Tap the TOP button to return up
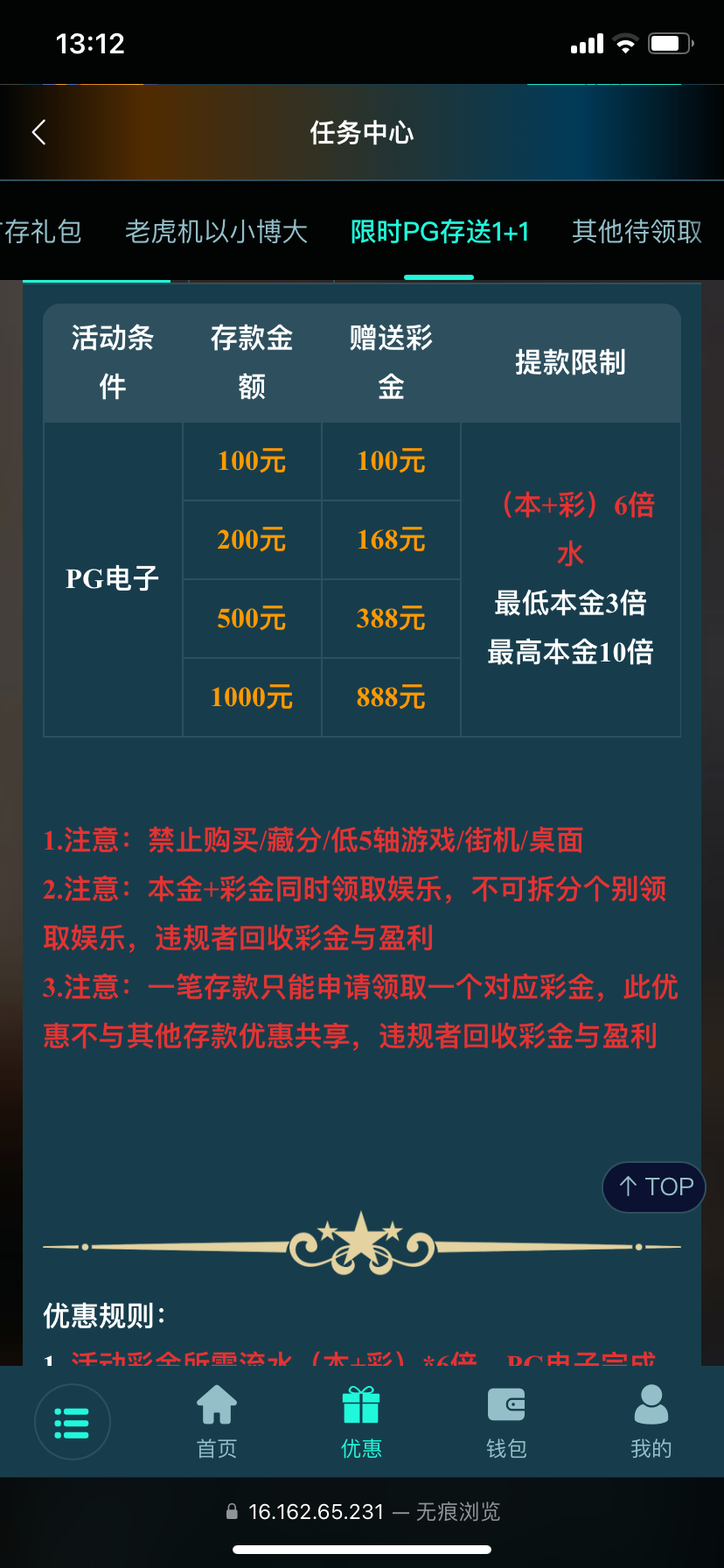Viewport: 724px width, 1568px height. (x=654, y=1186)
